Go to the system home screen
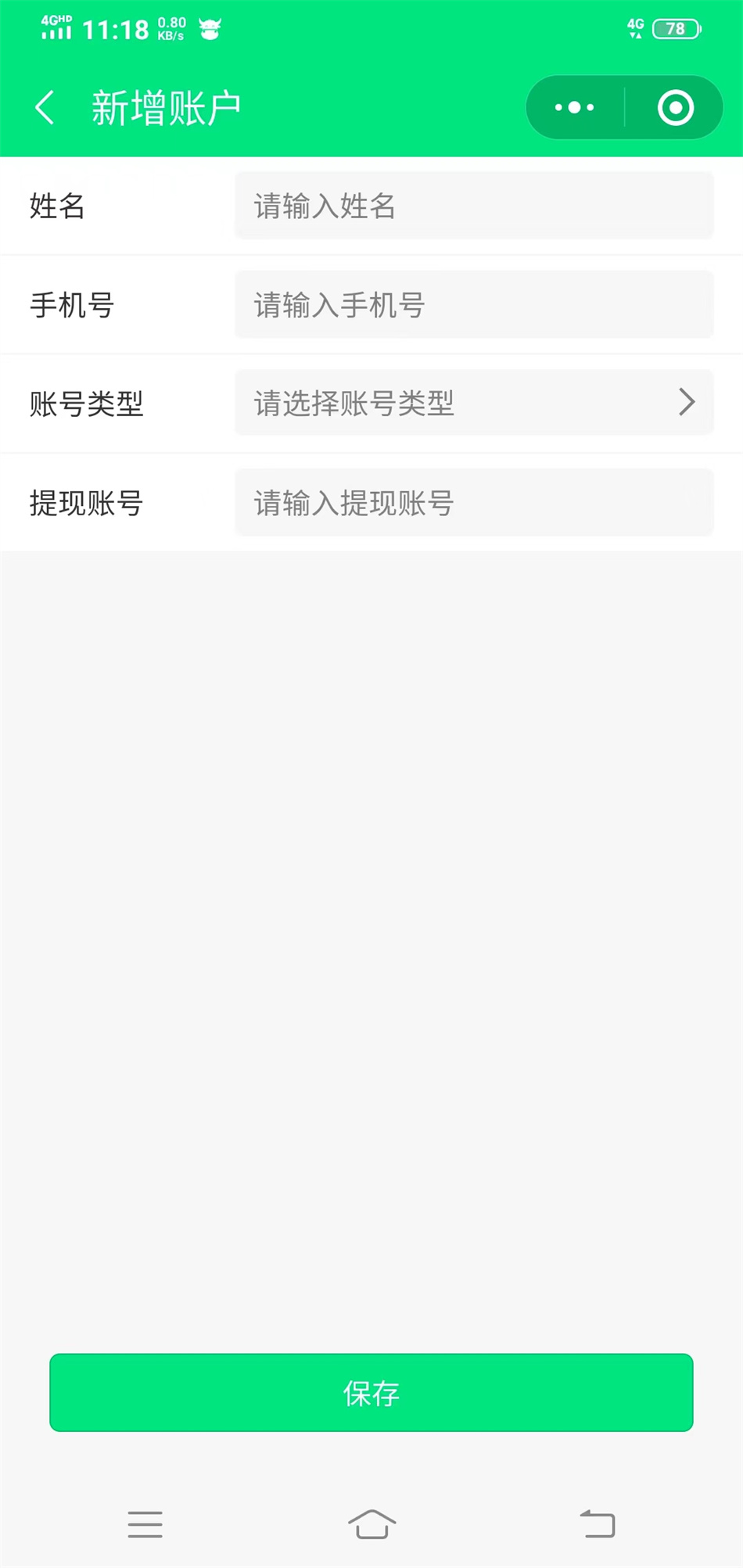 [371, 1524]
